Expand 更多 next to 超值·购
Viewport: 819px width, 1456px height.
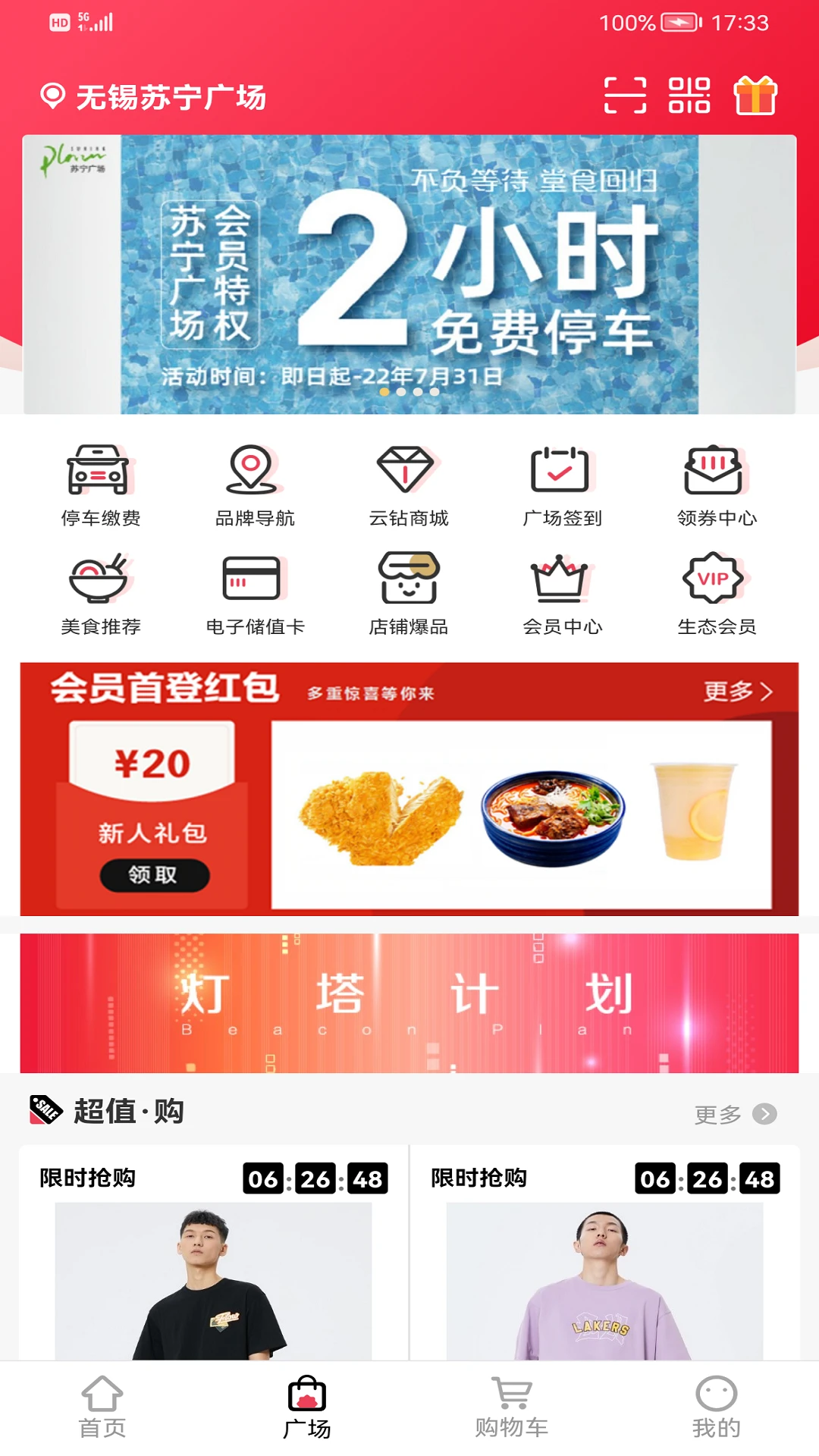[732, 1116]
